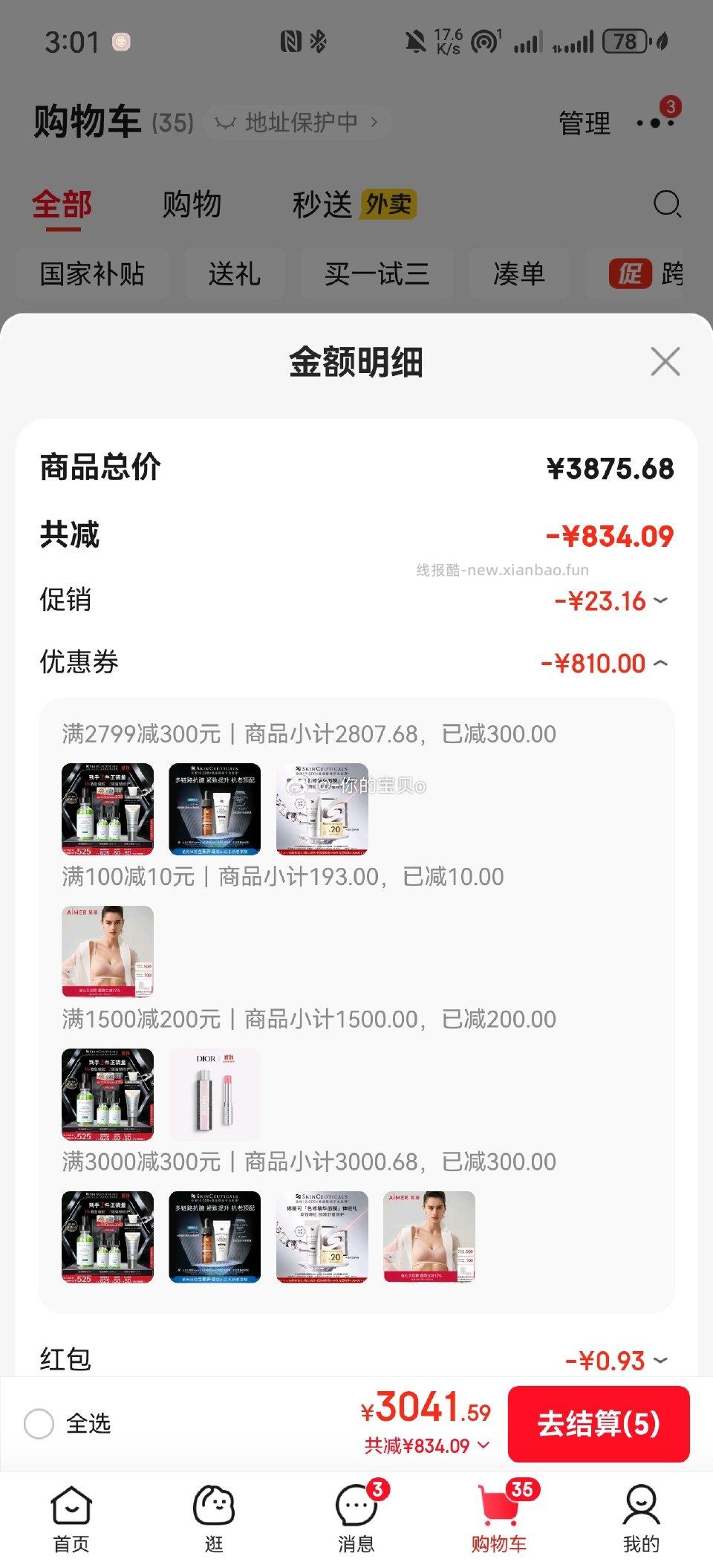Switch to the 购物 tab
Image resolution: width=713 pixels, height=1568 pixels.
click(x=190, y=205)
